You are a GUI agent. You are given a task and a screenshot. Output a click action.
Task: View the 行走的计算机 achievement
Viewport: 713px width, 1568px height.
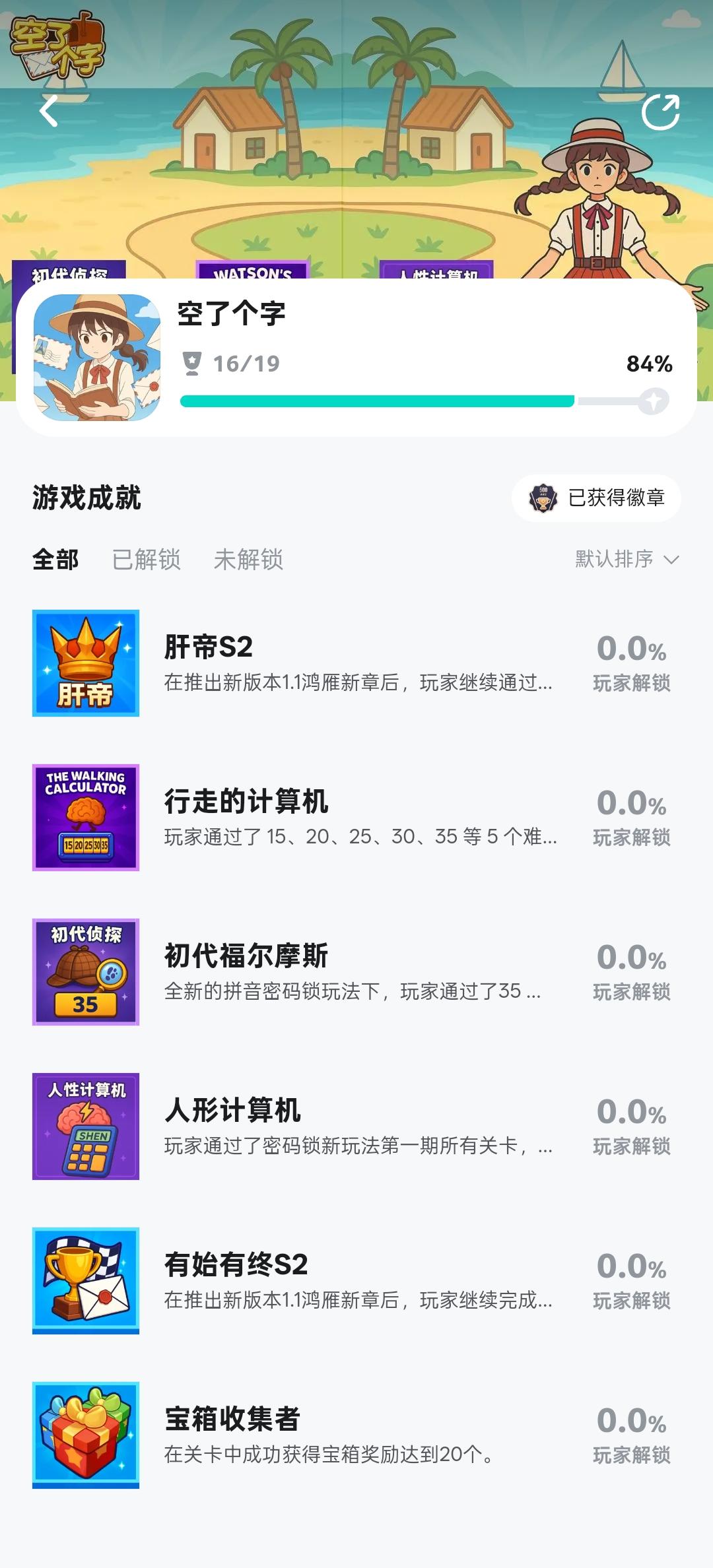(x=356, y=817)
